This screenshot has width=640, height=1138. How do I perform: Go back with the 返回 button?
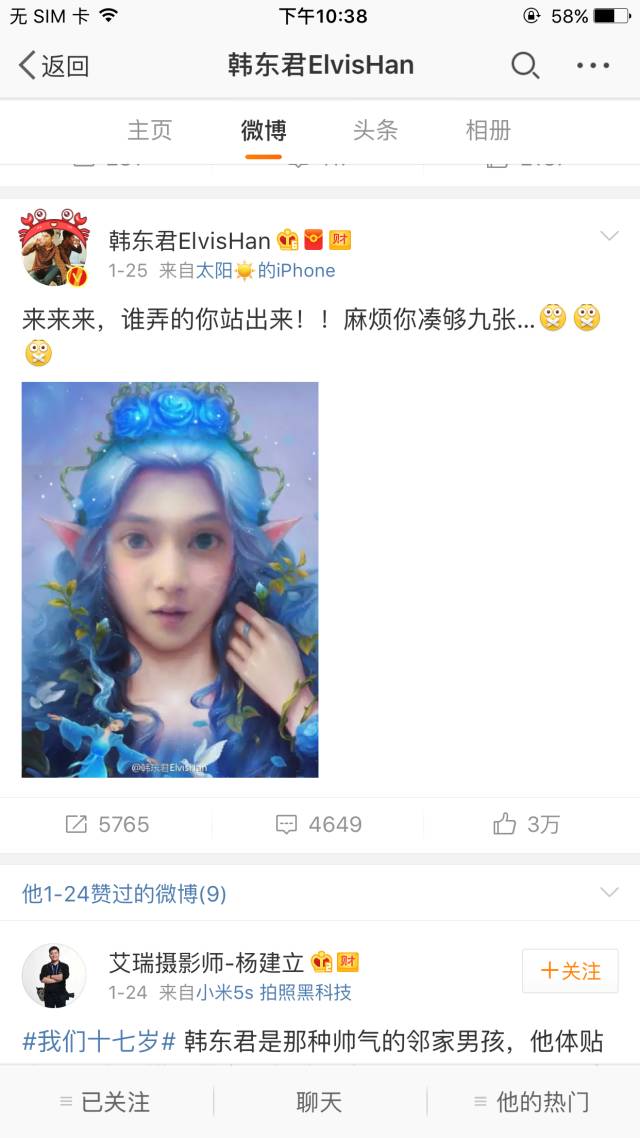[x=54, y=66]
